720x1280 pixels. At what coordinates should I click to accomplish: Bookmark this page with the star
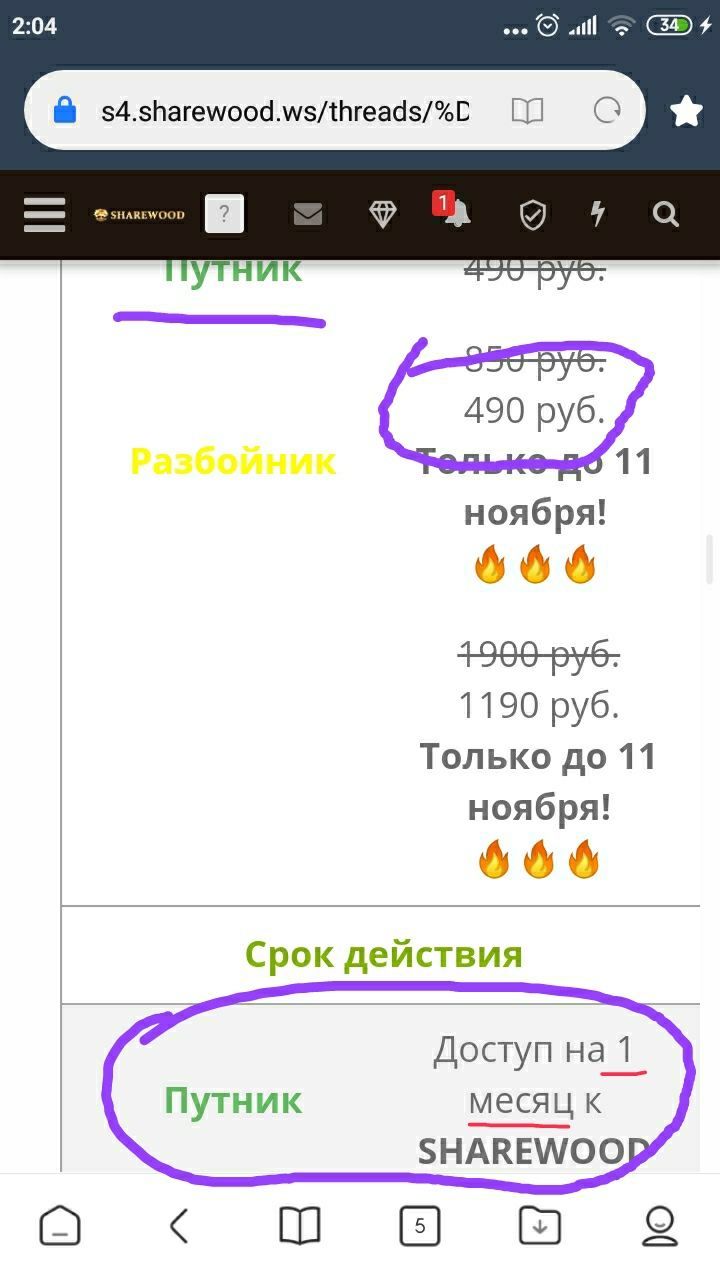pos(686,111)
